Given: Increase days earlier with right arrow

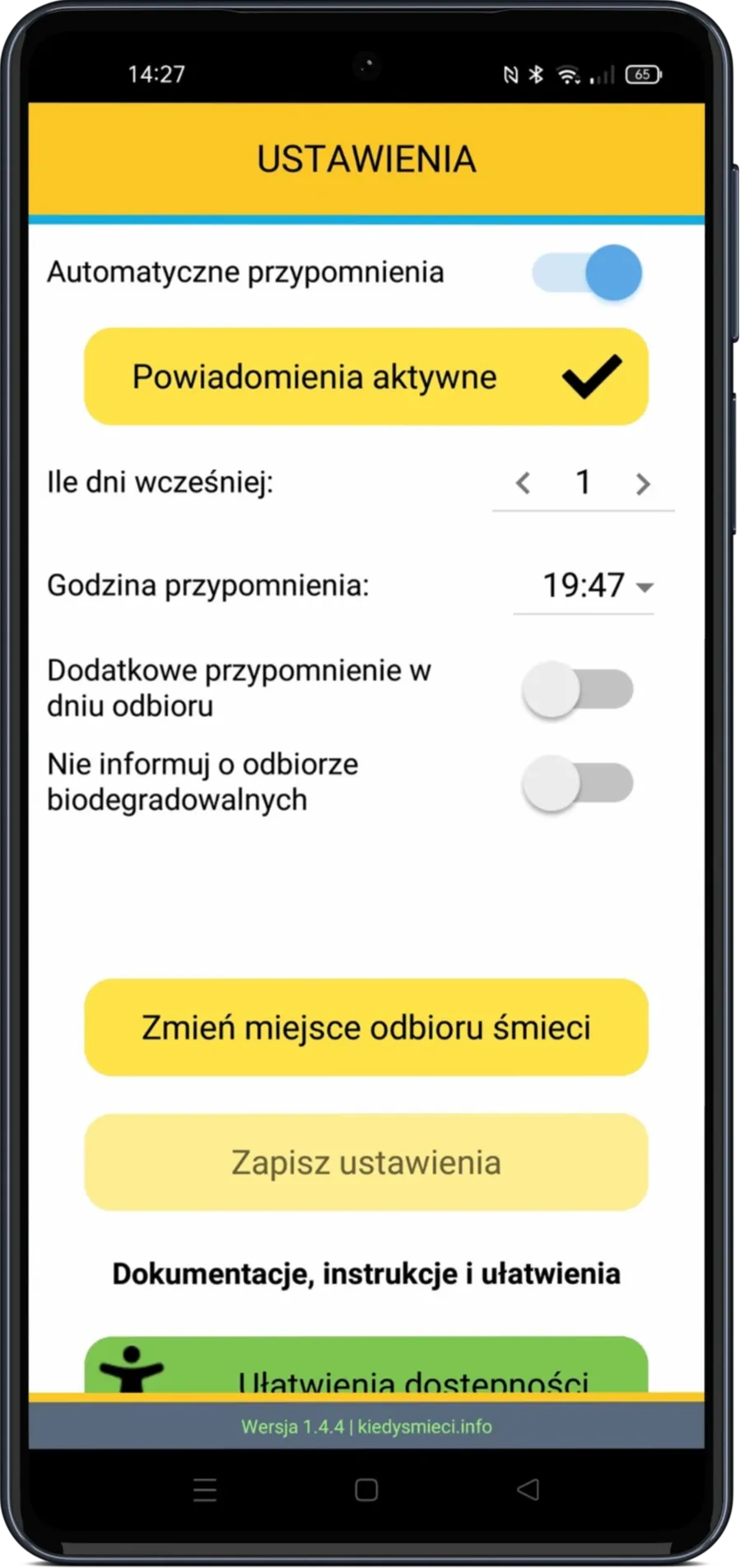Looking at the screenshot, I should (x=643, y=484).
